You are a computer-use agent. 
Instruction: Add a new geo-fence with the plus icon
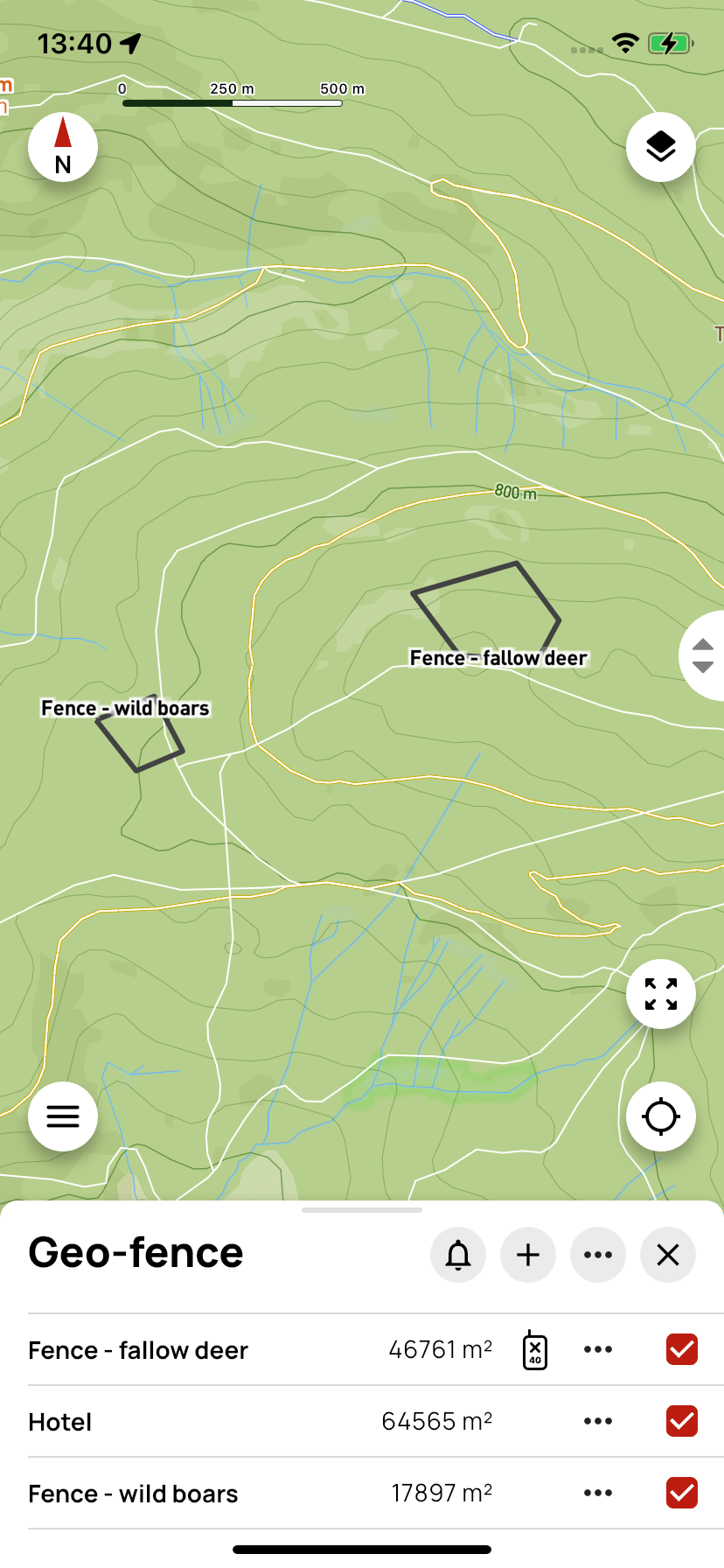coord(528,1255)
